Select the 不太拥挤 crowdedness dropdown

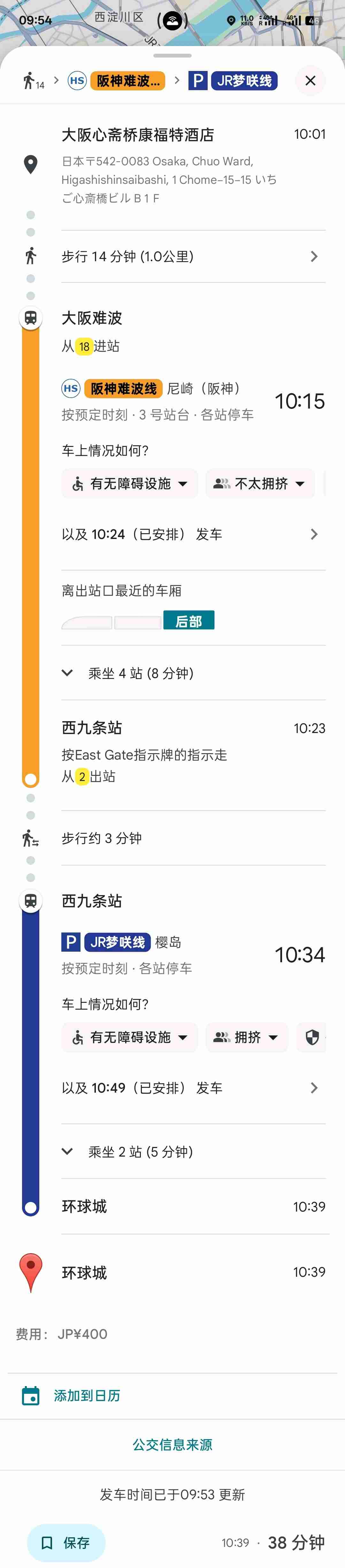tap(260, 484)
